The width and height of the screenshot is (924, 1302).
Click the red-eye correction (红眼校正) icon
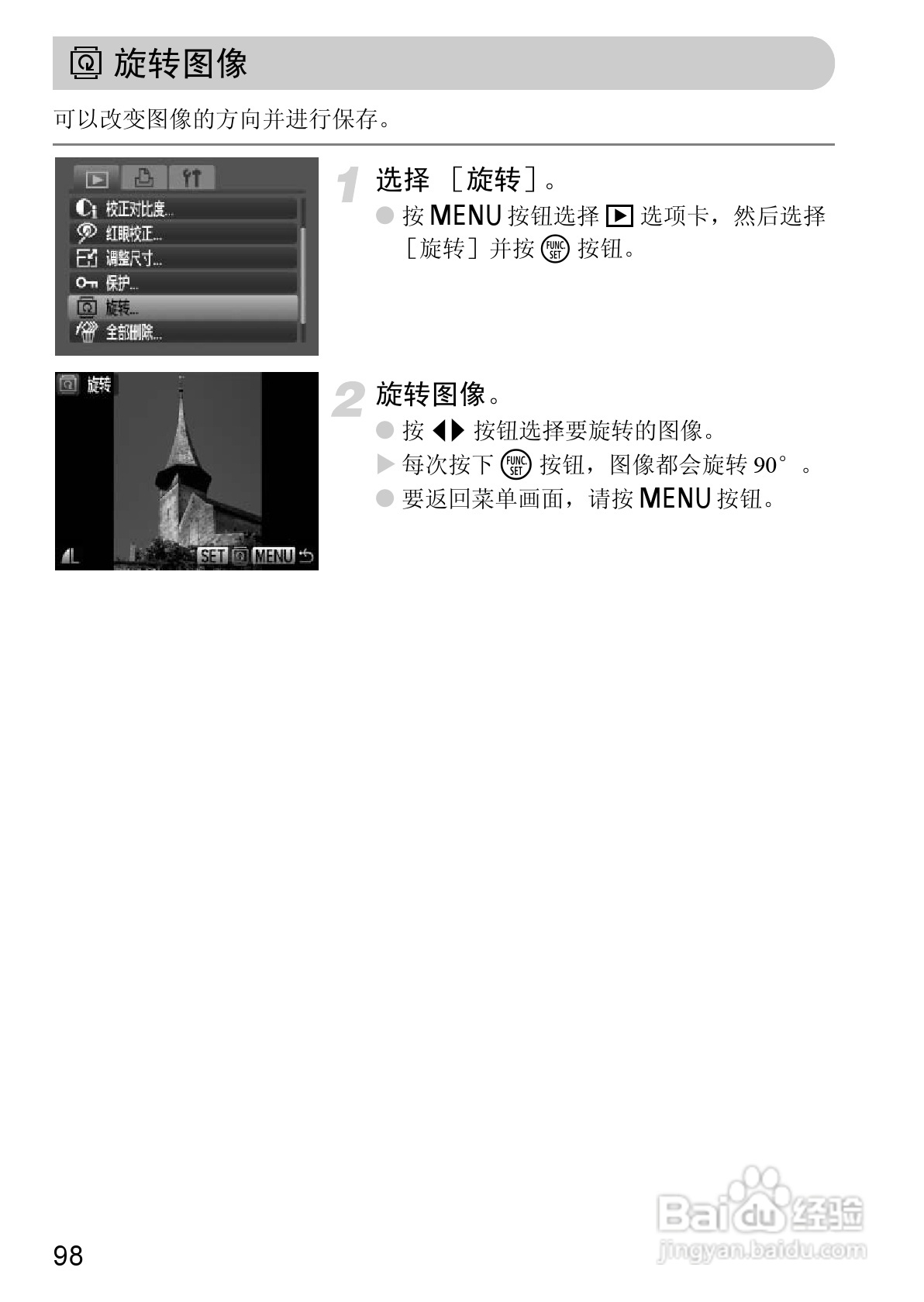point(85,233)
